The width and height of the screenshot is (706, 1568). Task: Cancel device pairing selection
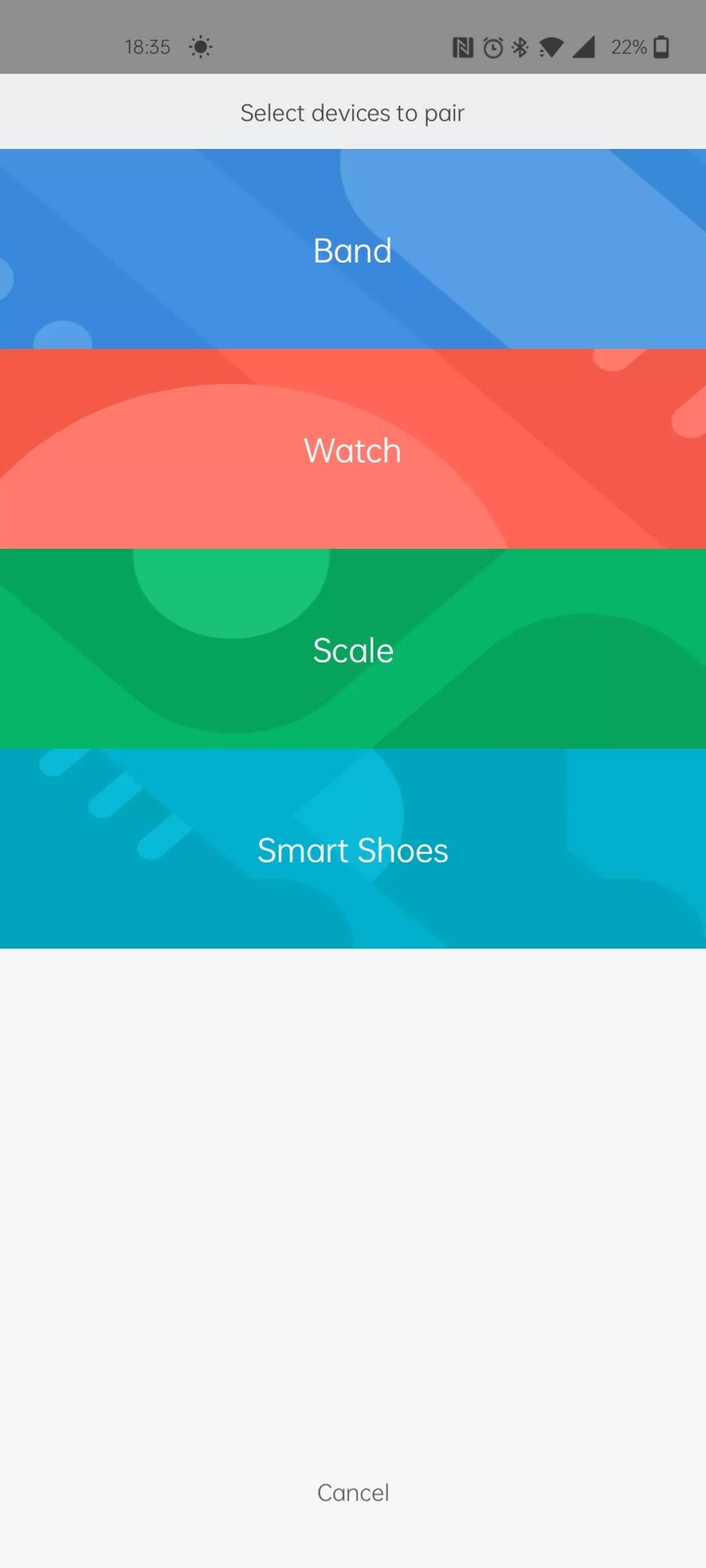pos(353,1492)
